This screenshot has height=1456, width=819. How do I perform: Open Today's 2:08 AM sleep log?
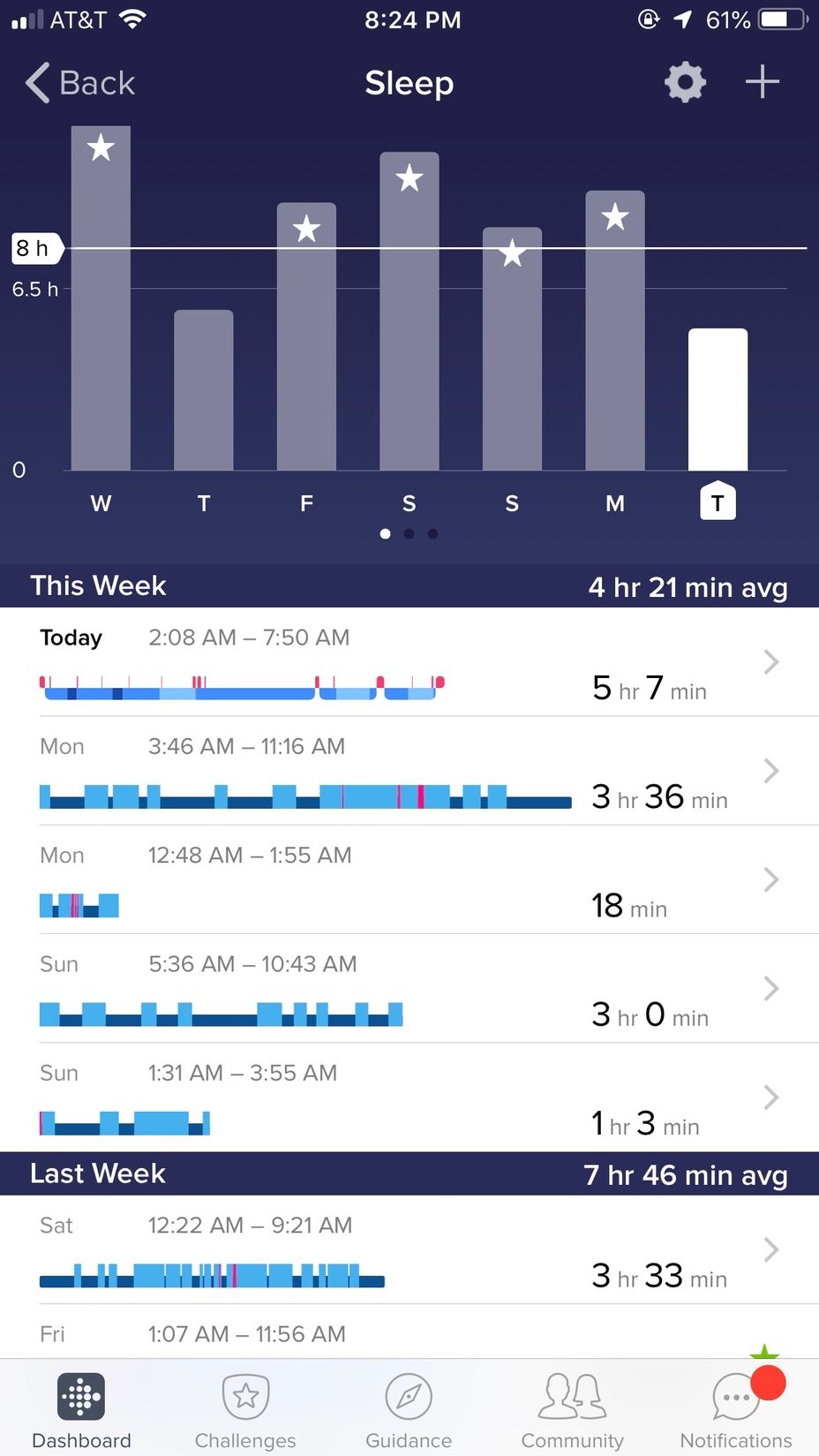coord(409,662)
